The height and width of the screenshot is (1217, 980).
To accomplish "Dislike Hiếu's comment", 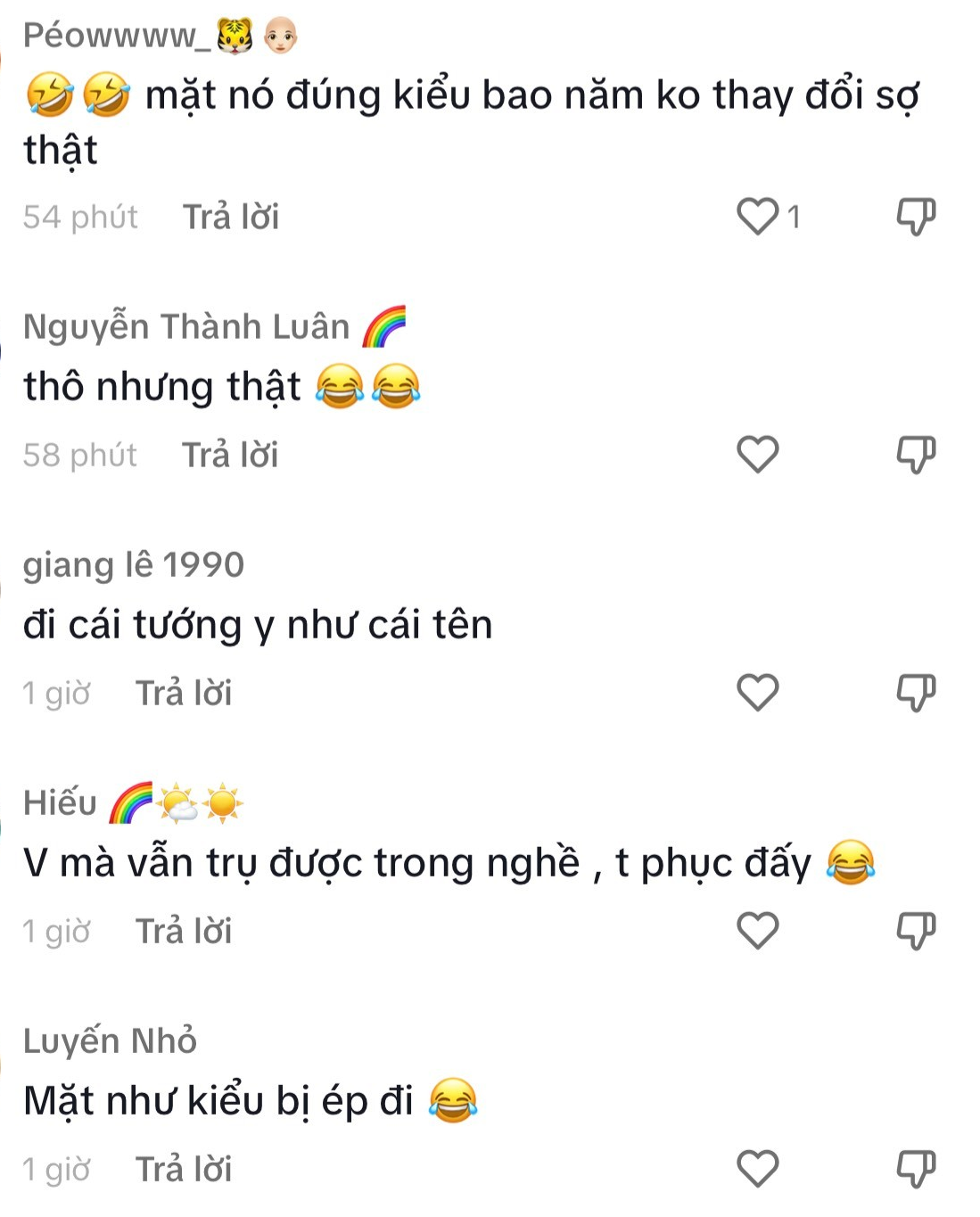I will tap(915, 931).
